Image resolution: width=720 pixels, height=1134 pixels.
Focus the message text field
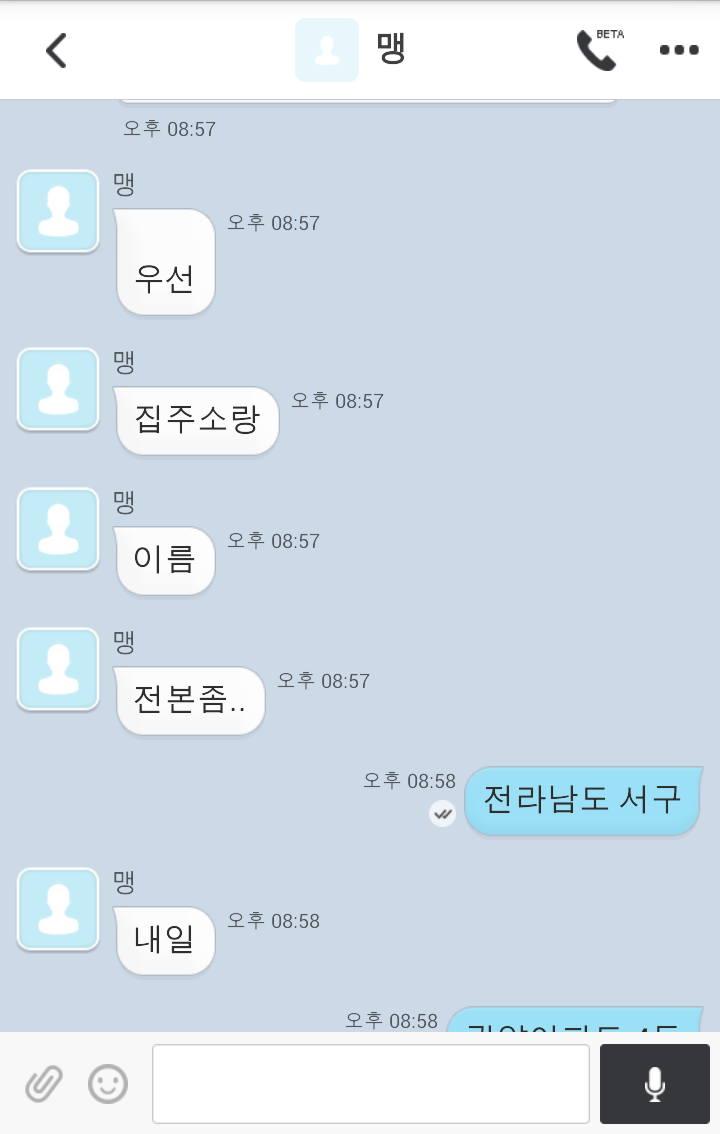370,1084
